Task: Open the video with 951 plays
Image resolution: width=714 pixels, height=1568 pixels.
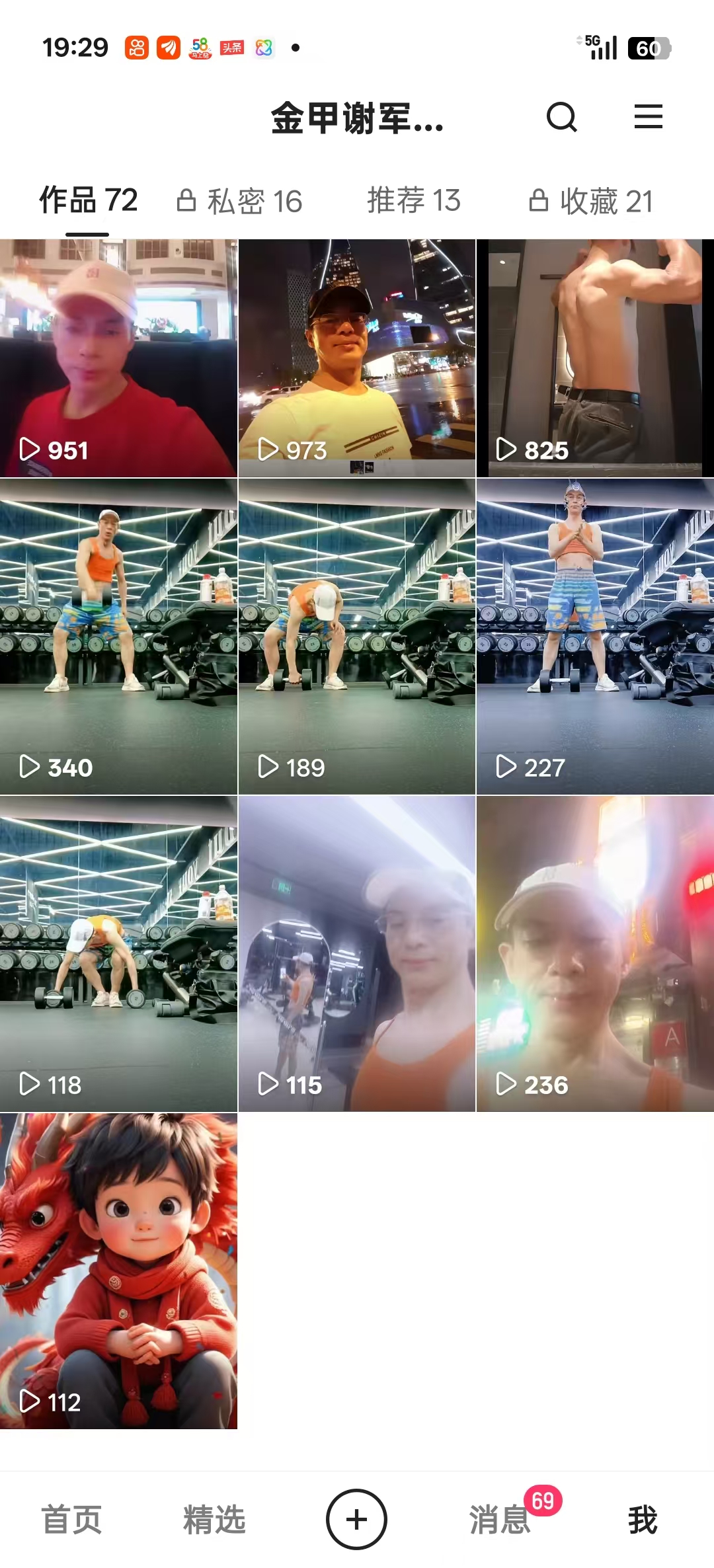Action: (118, 358)
